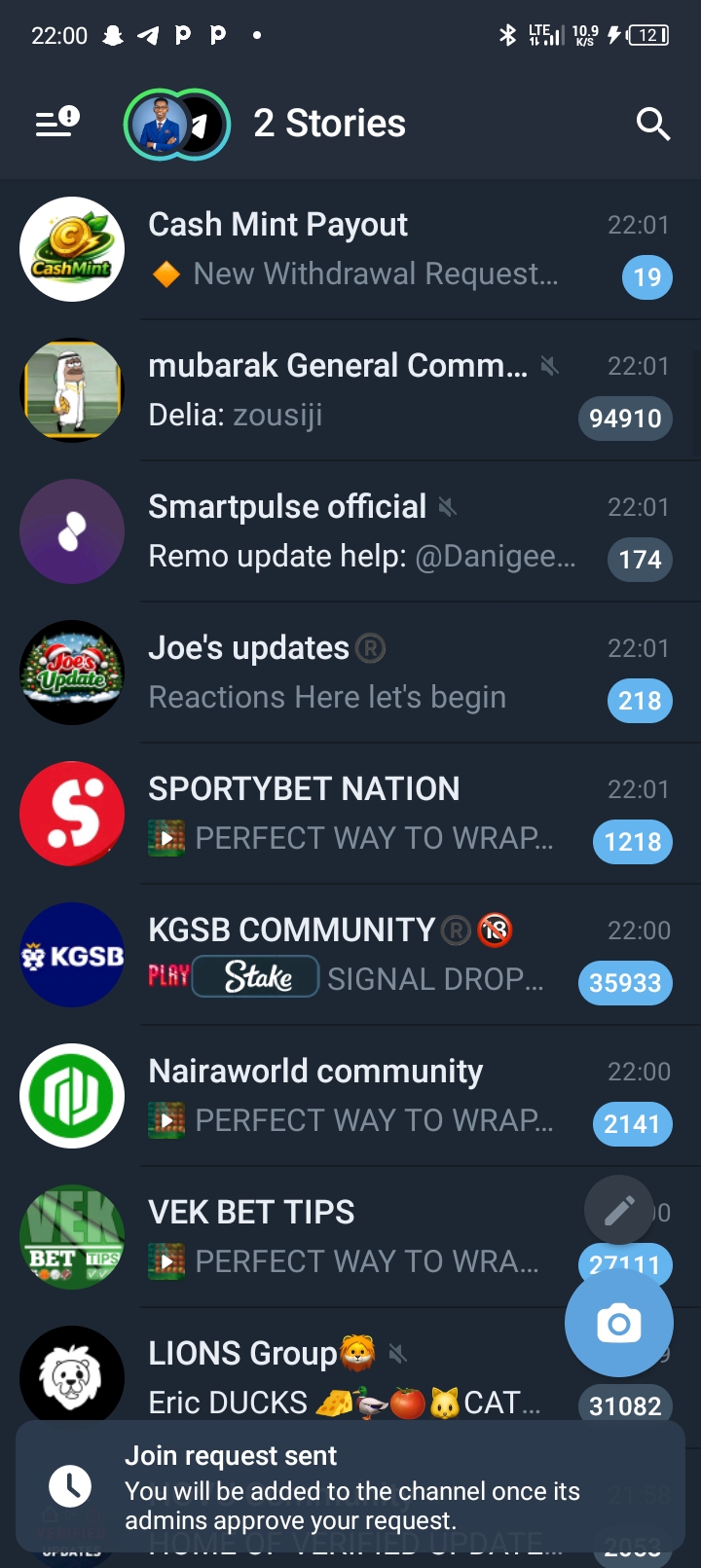Viewport: 701px width, 1568px height.
Task: Tap the camera button to post a story
Action: point(619,1323)
